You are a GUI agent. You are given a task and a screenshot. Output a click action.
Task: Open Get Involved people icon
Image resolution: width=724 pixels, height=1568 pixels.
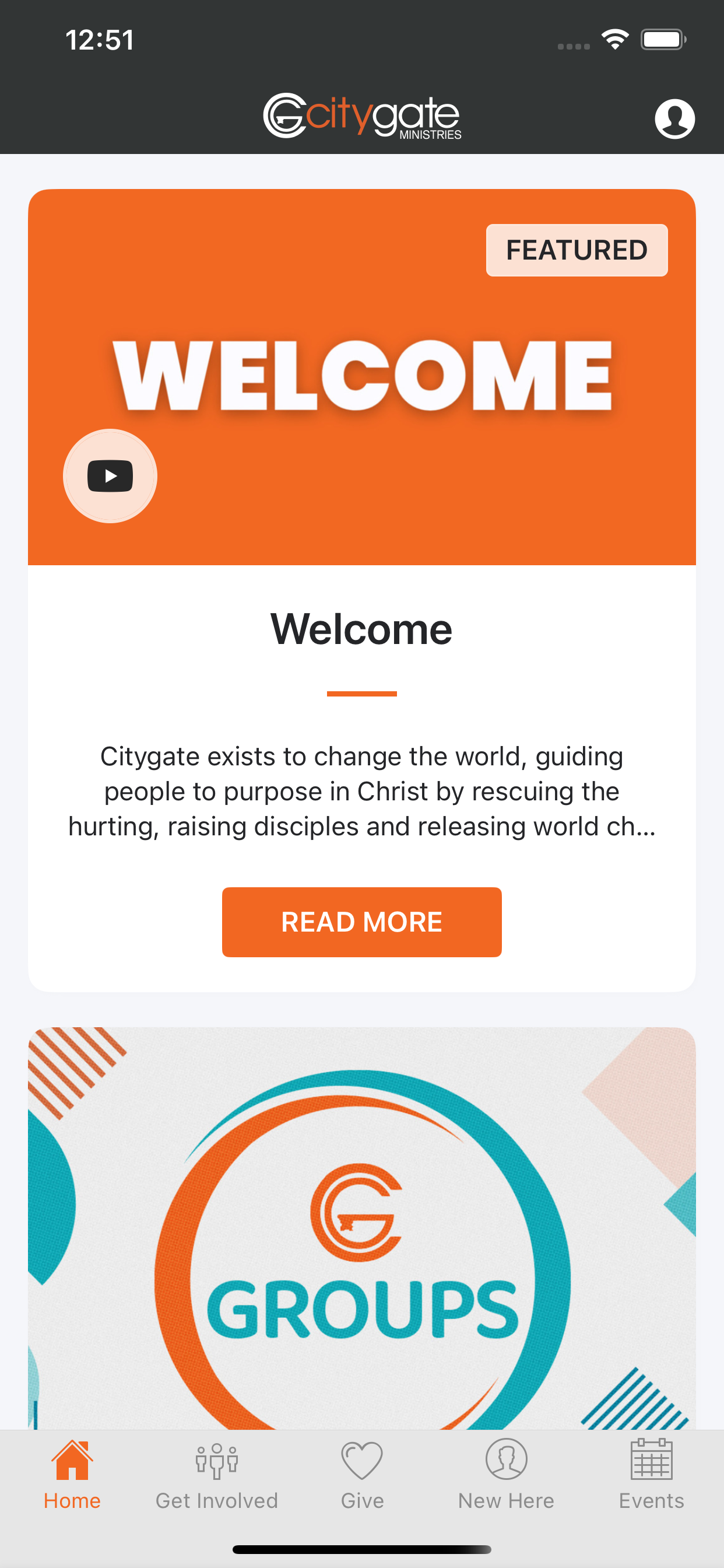217,1461
